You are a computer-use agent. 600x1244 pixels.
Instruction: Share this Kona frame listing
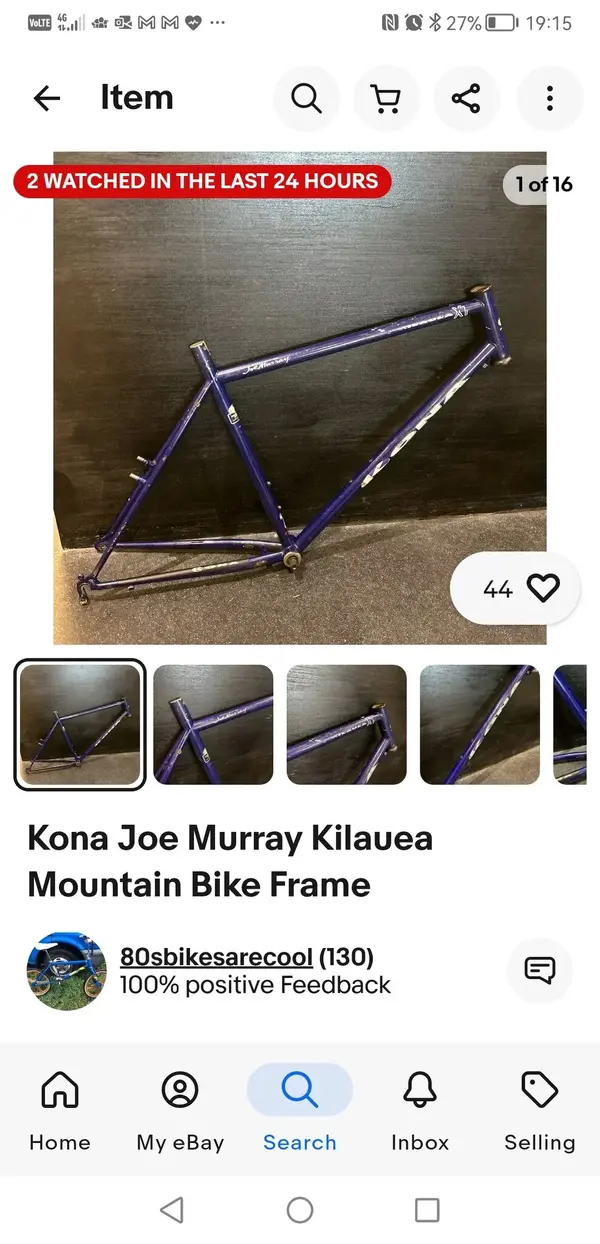(x=466, y=98)
